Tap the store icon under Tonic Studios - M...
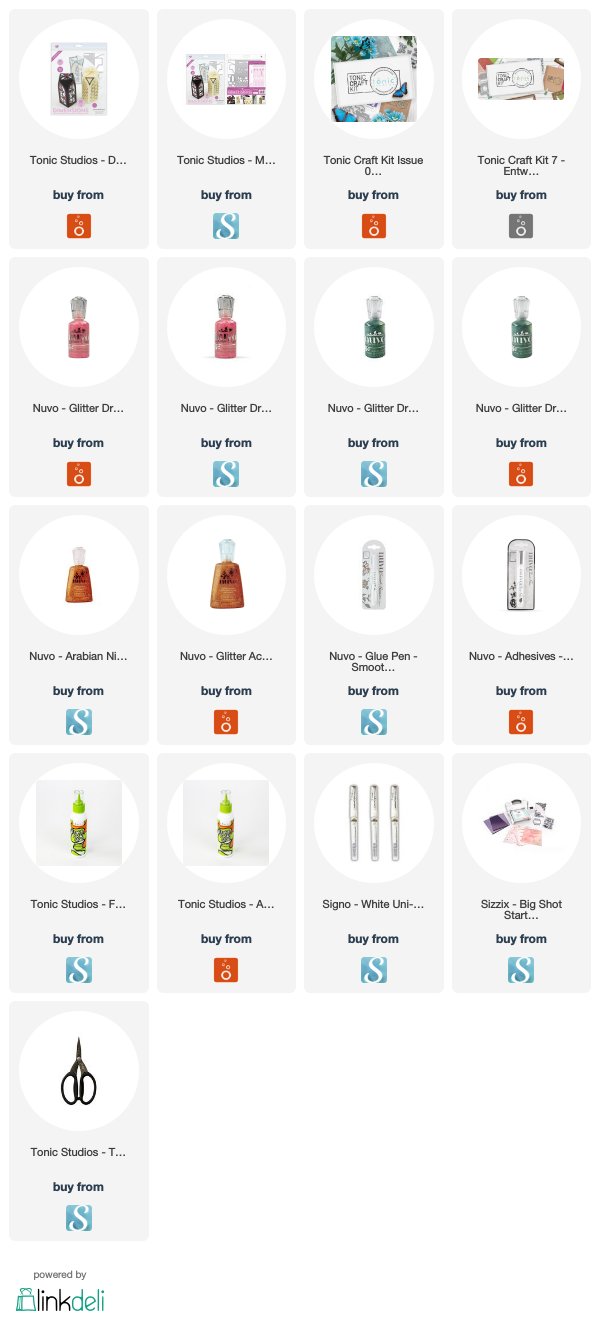Screen dimensions: 600x1321 (x=226, y=225)
